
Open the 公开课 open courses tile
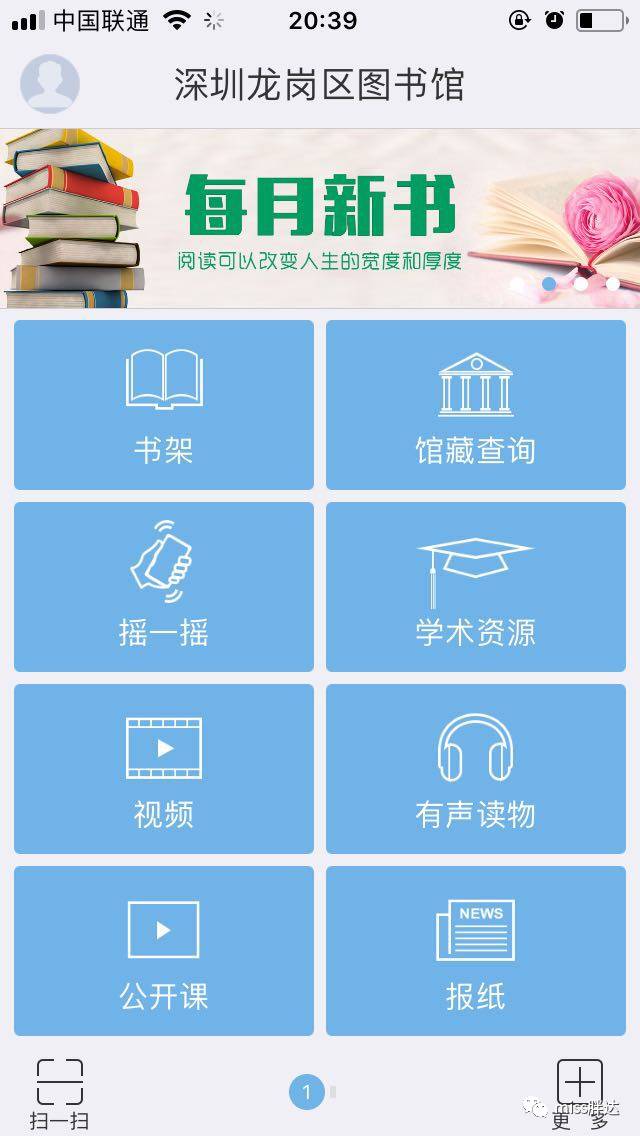point(164,951)
